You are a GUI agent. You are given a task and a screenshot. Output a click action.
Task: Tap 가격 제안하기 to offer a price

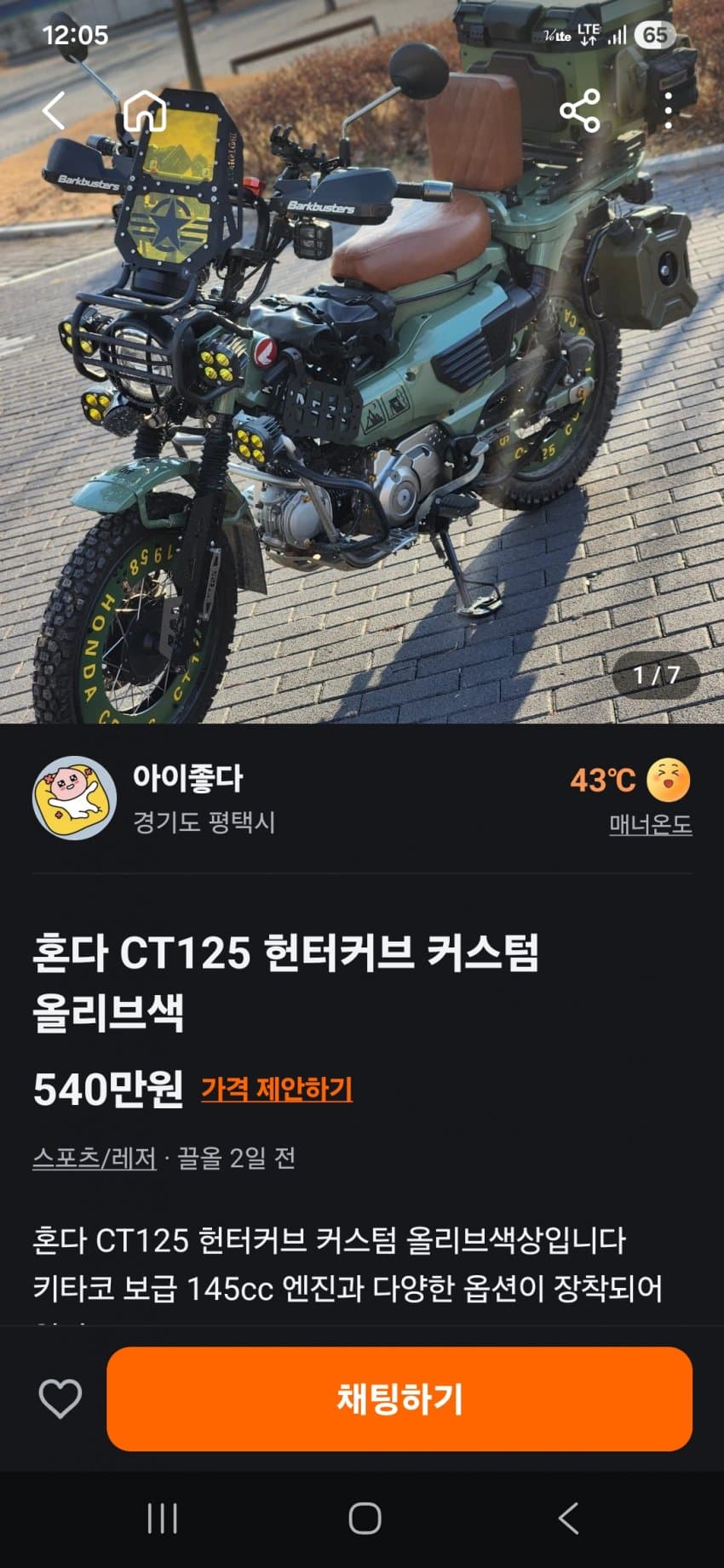(x=277, y=1089)
